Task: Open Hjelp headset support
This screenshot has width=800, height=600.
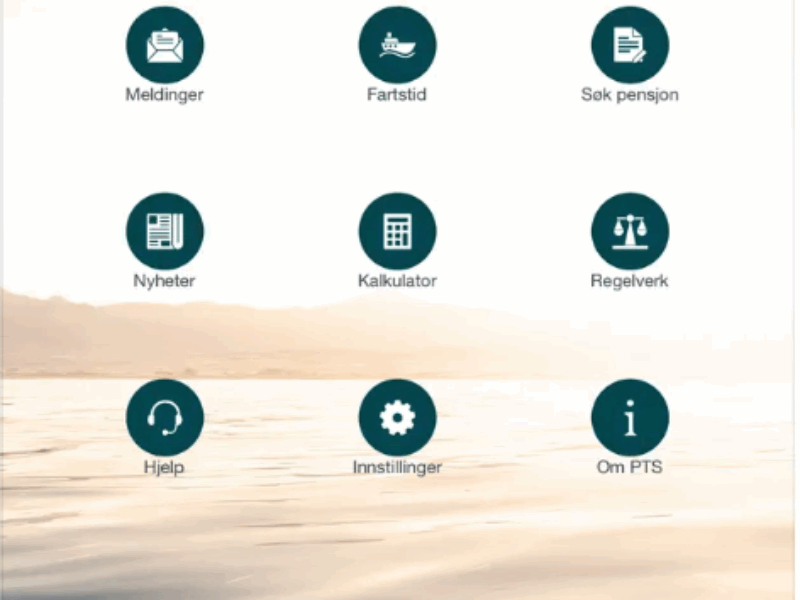Action: [x=165, y=417]
